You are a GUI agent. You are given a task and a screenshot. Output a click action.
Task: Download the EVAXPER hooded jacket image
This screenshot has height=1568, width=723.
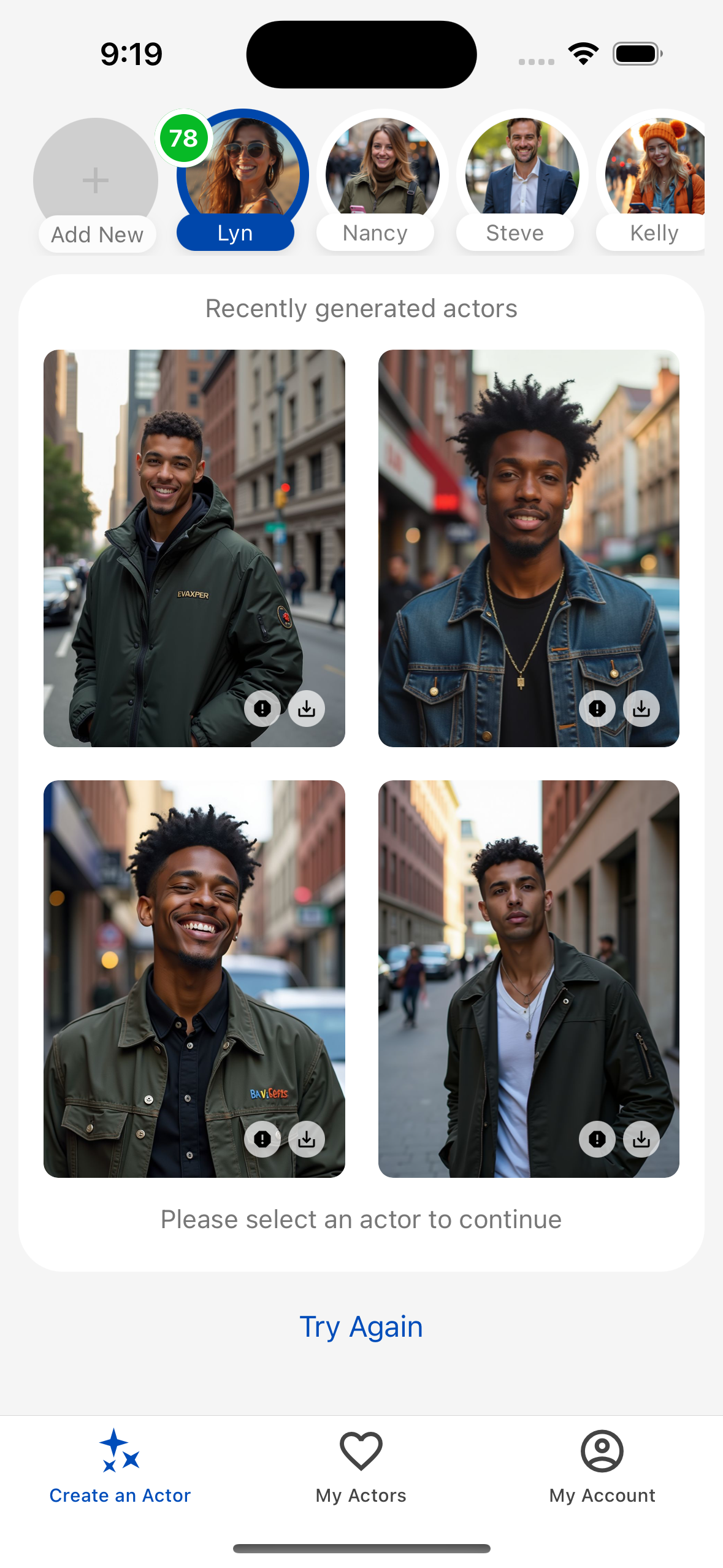coord(307,709)
